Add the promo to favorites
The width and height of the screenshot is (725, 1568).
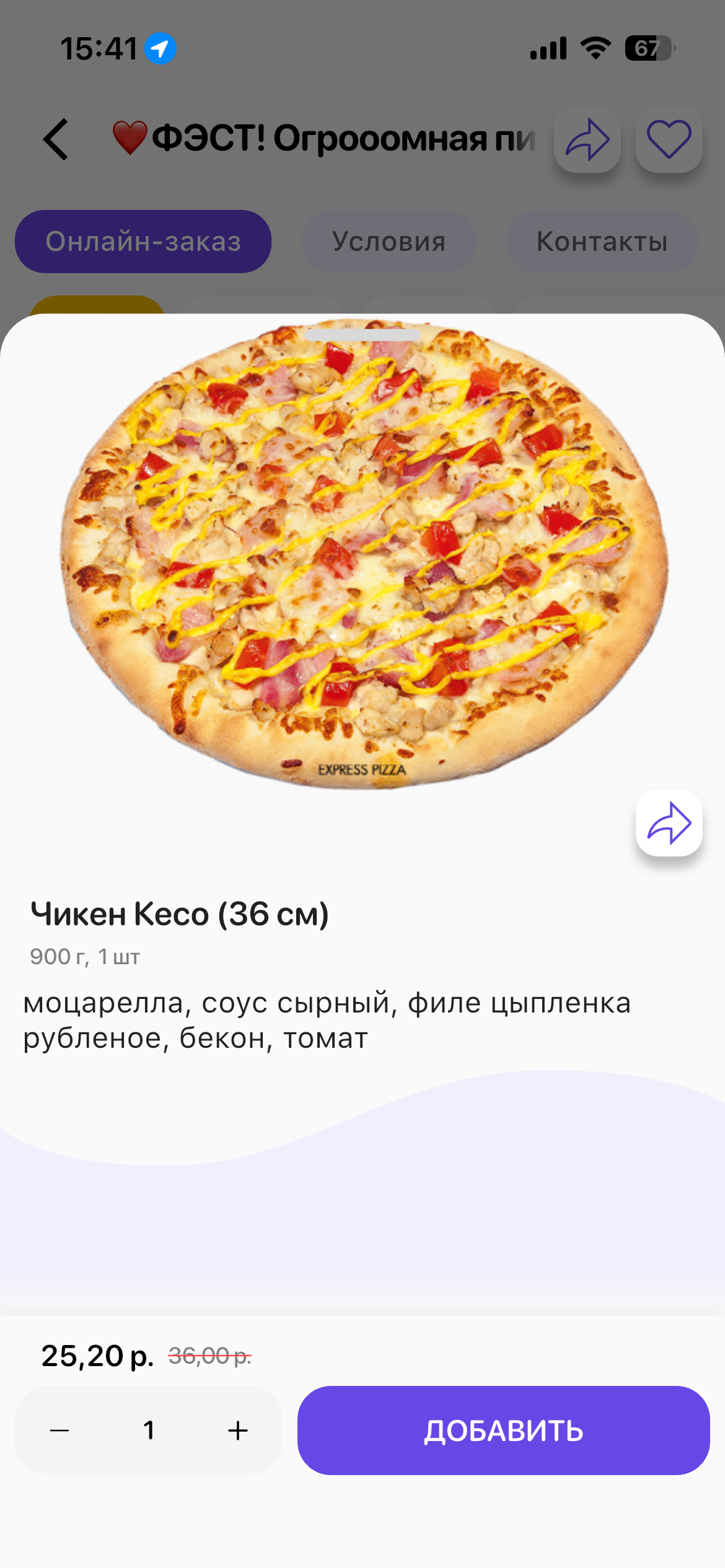click(669, 139)
